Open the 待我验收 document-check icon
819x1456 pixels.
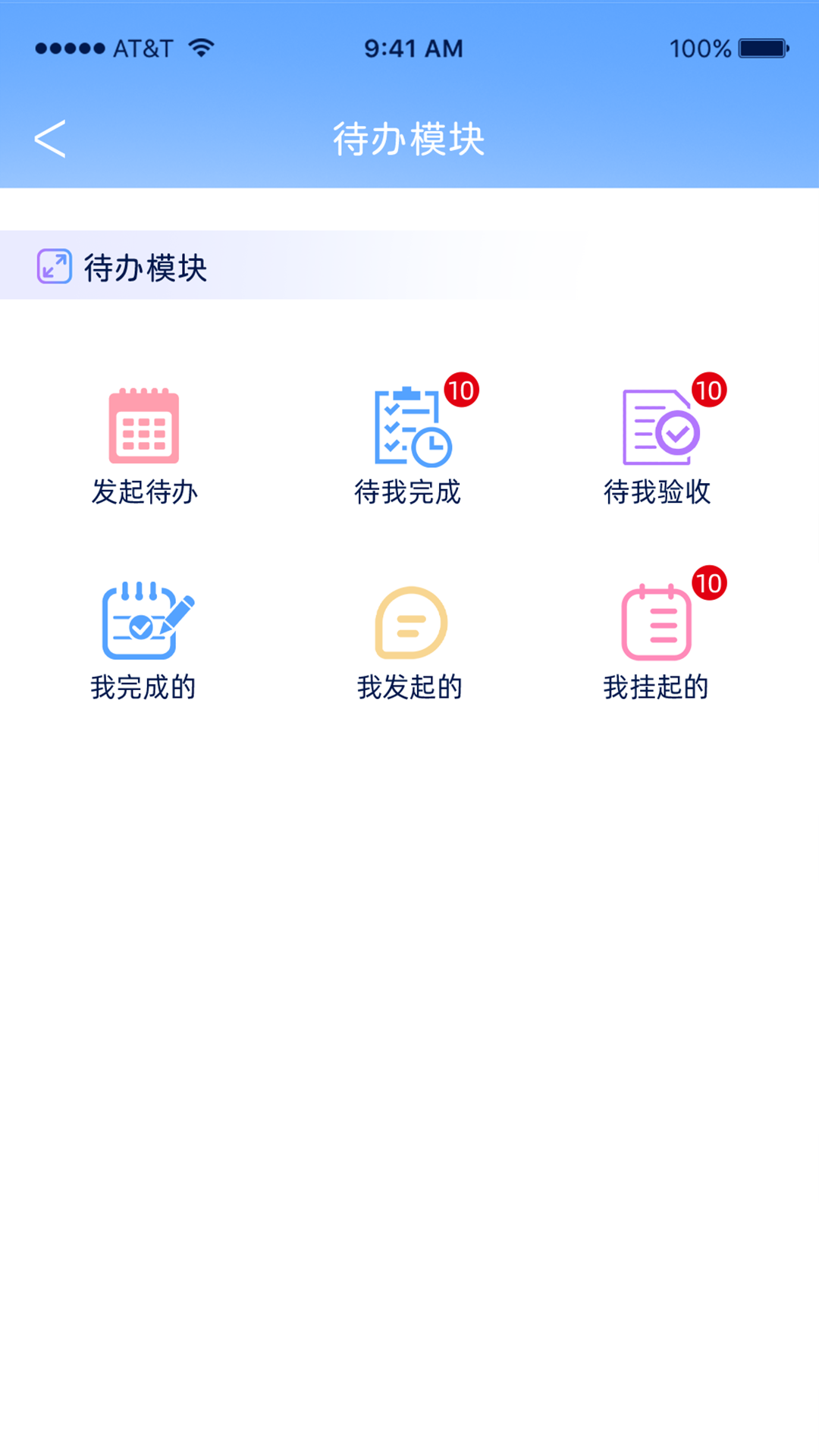(657, 430)
